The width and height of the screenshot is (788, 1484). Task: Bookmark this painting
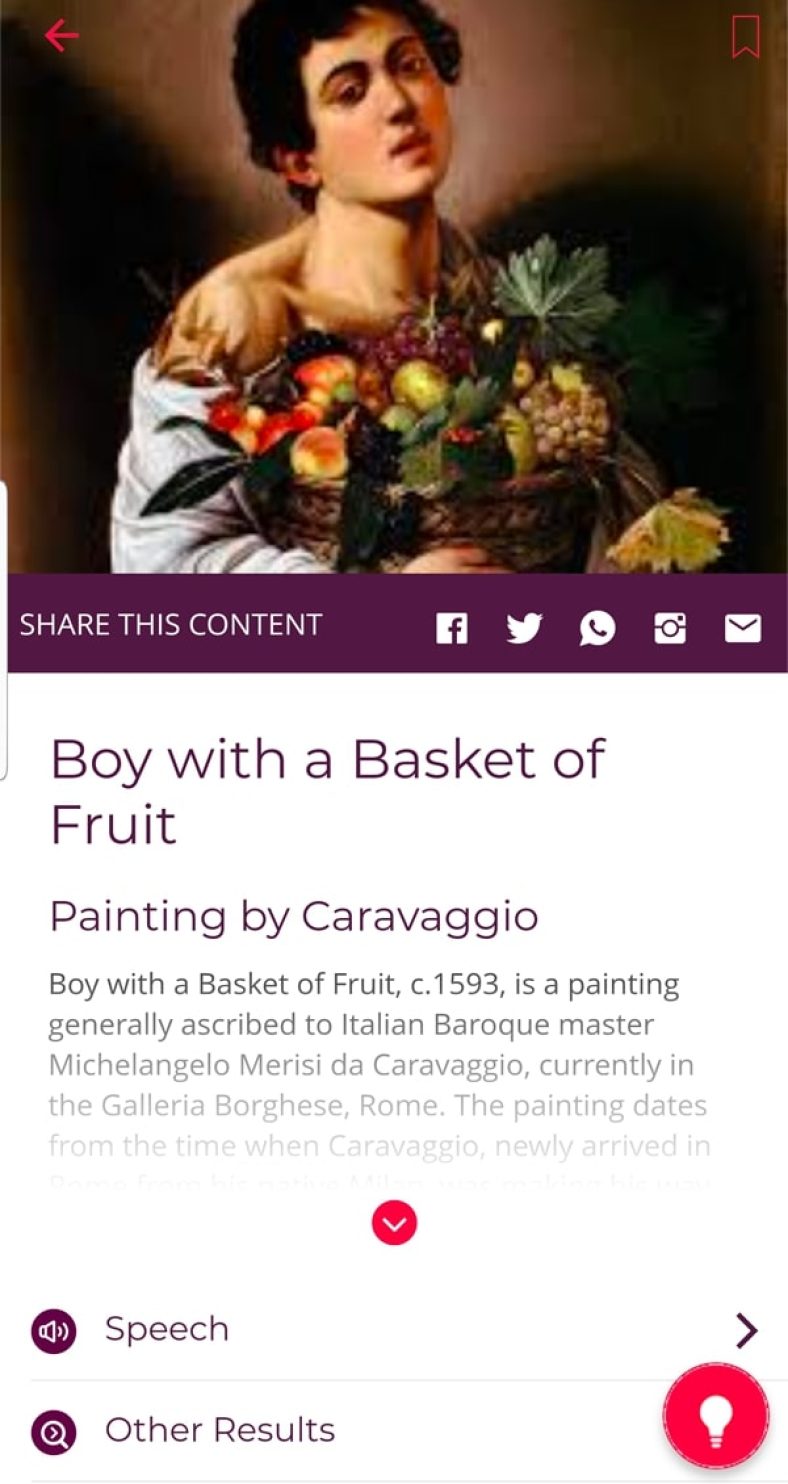pos(745,37)
